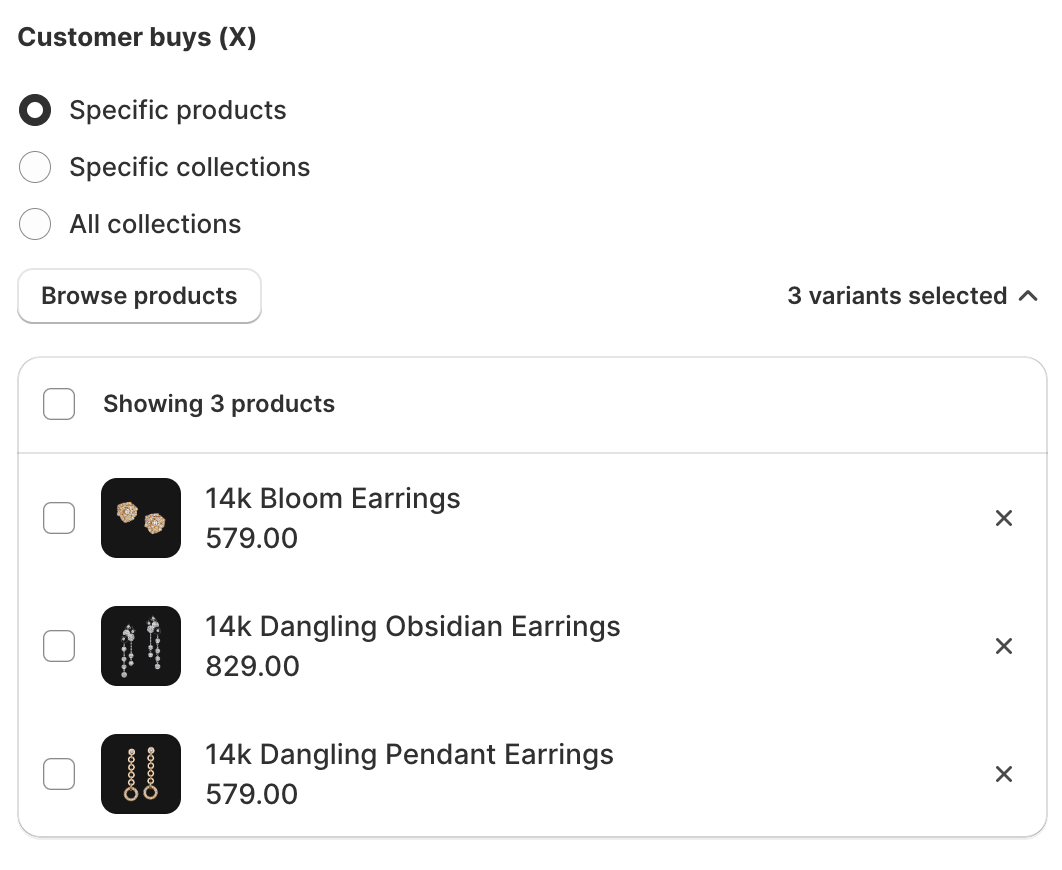Remove 14k Bloom Earrings from the list
The height and width of the screenshot is (870, 1062).
(1004, 518)
